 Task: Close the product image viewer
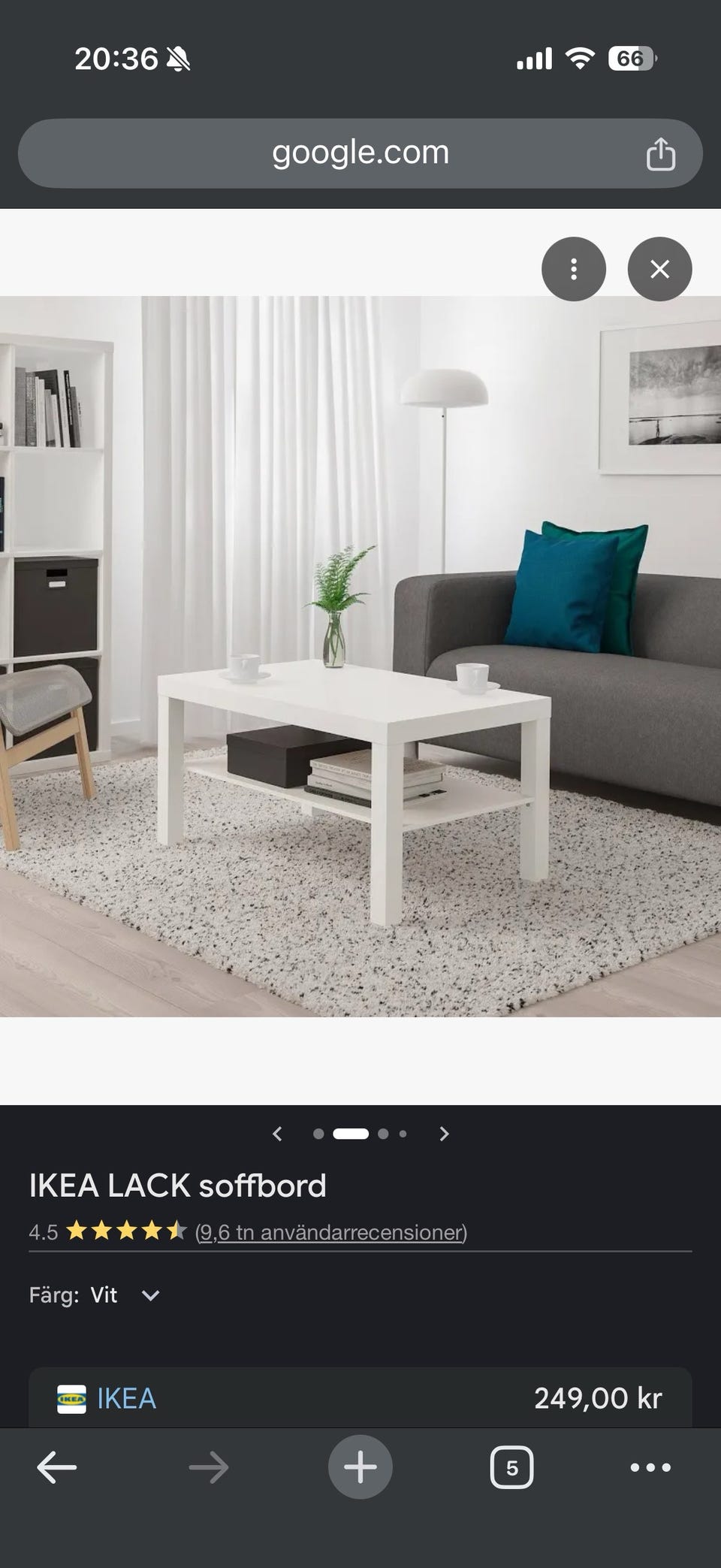[659, 269]
